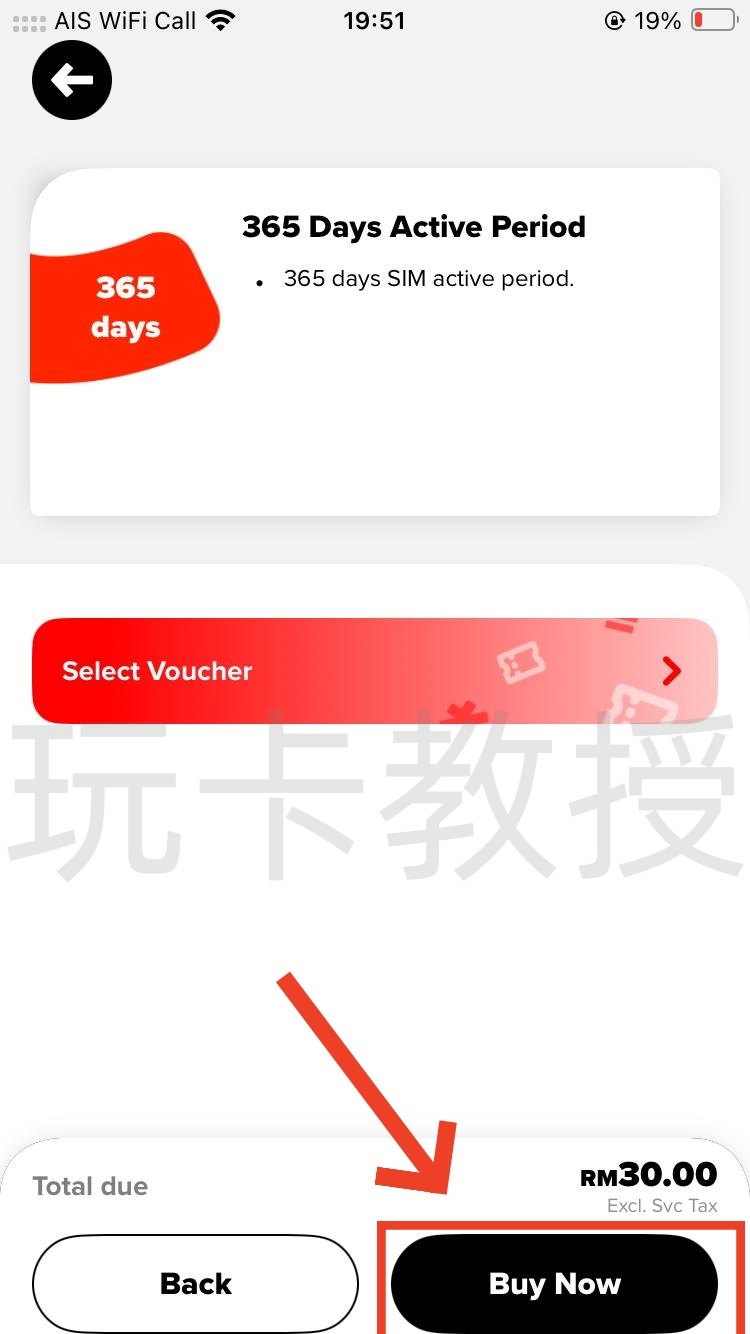
Task: Tap the red 365 days badge
Action: tap(125, 307)
